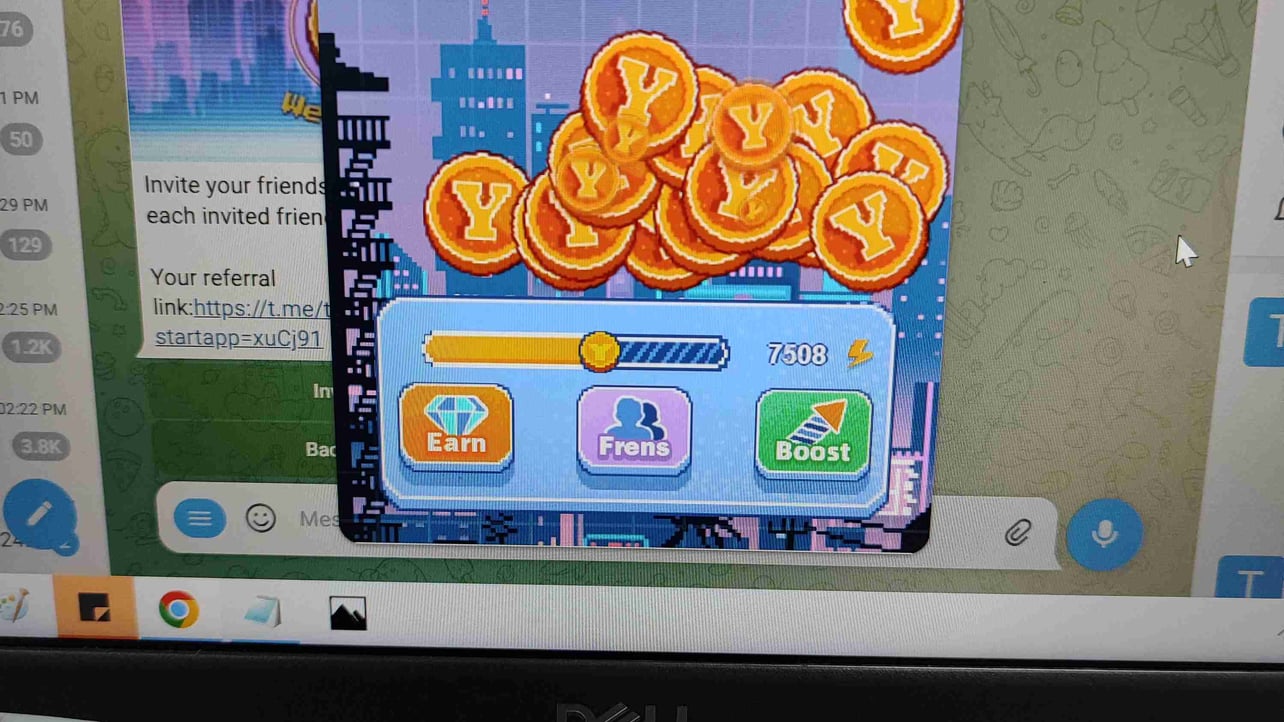Launch Chrome from the taskbar
The height and width of the screenshot is (722, 1284).
click(178, 609)
